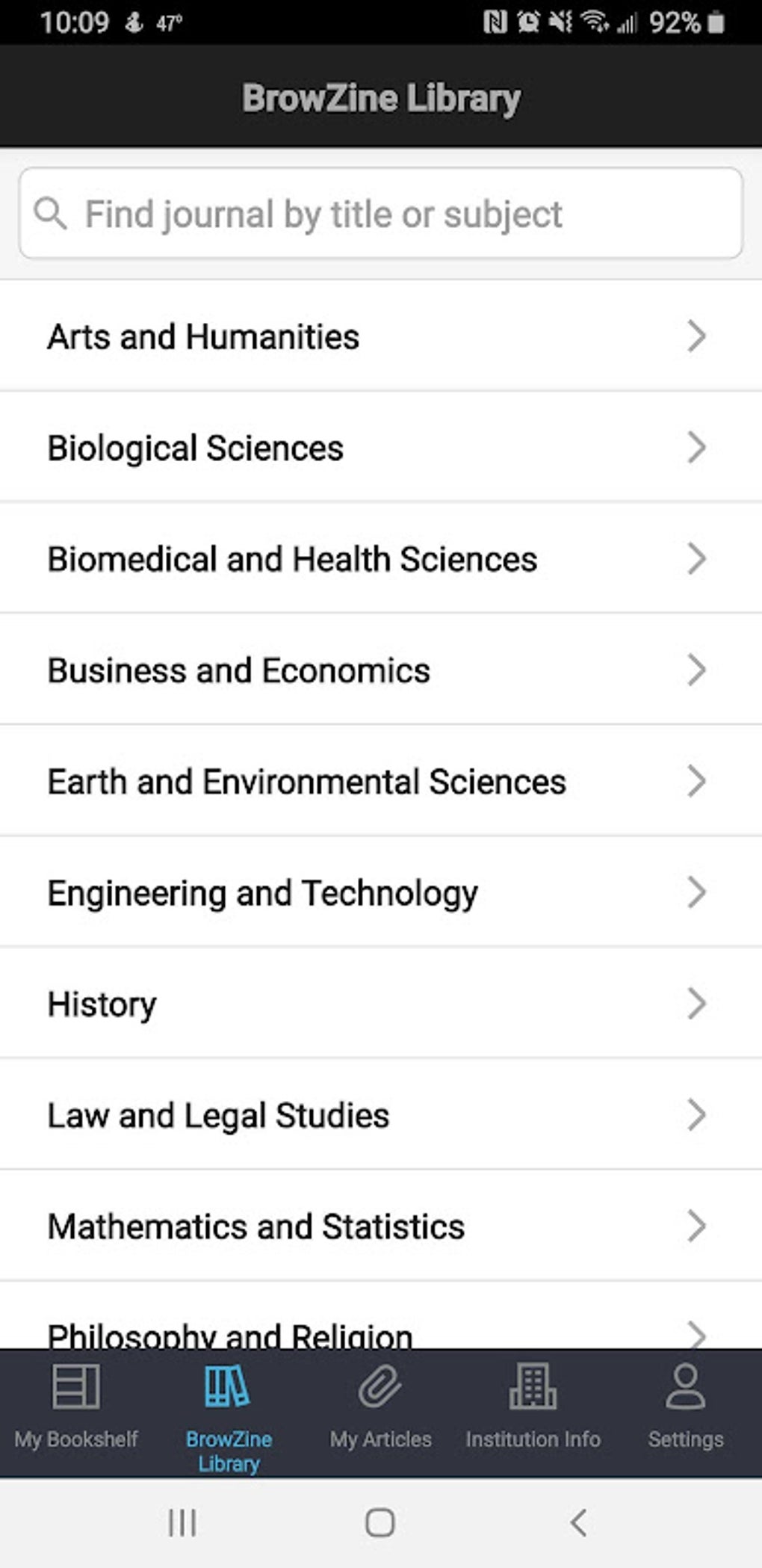Open Philosophy and Religion row
762x1568 pixels.
381,1316
